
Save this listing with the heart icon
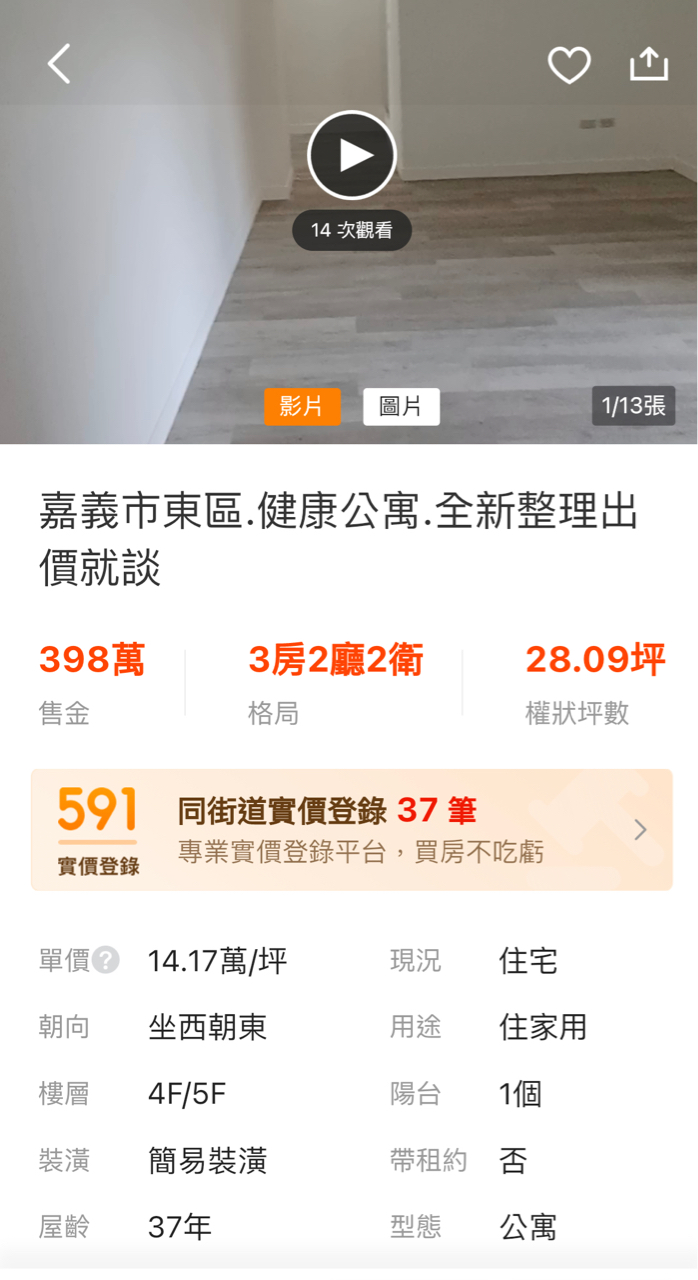[569, 66]
